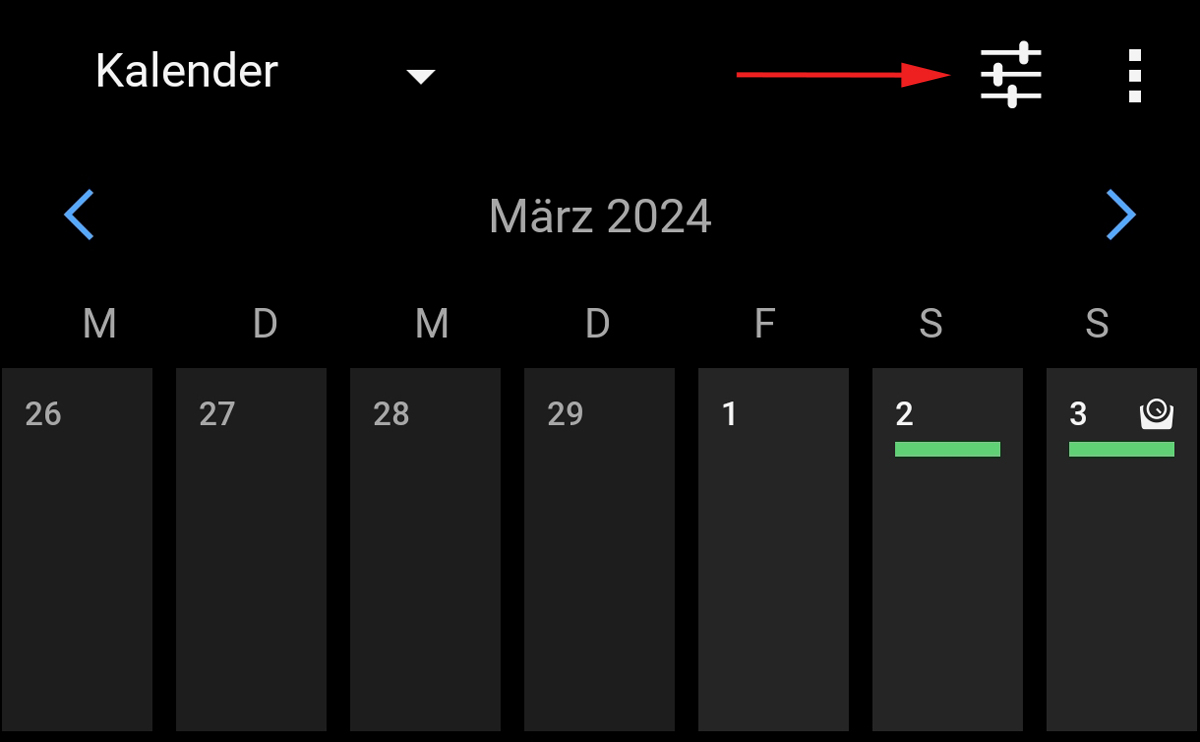1200x742 pixels.
Task: Open March 1 in the calendar
Action: coord(773,548)
